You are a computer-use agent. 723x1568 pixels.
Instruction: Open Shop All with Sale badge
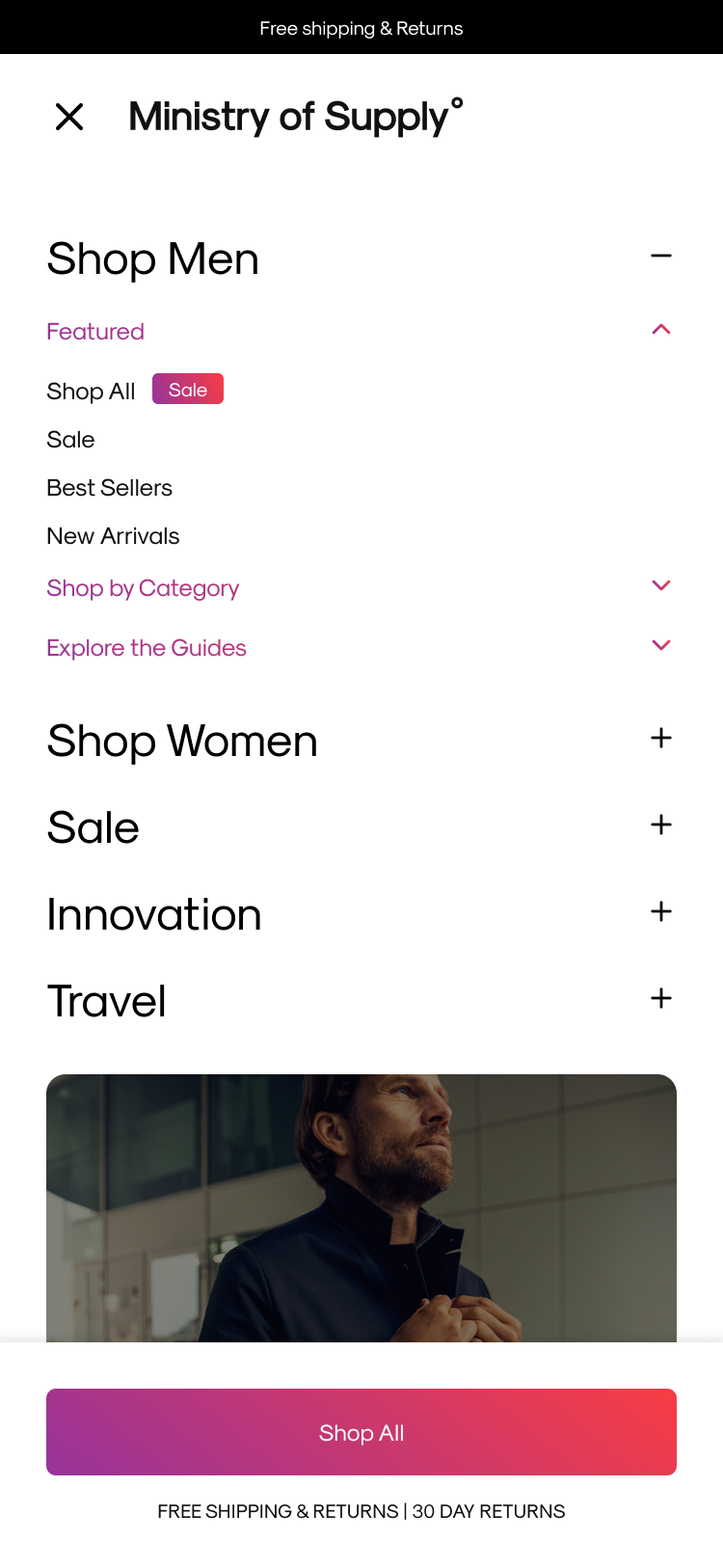135,391
